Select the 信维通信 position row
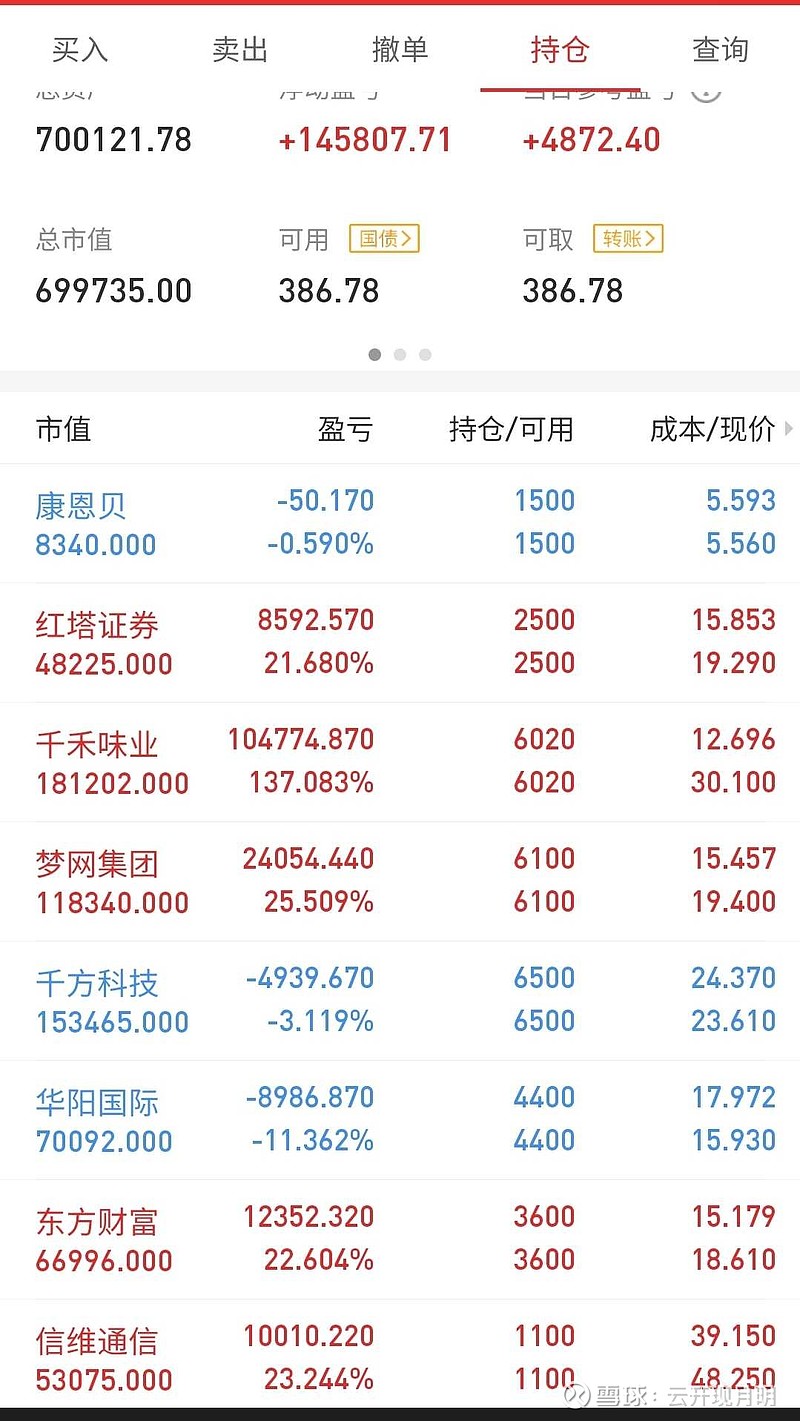This screenshot has width=800, height=1421. pyautogui.click(x=400, y=1357)
